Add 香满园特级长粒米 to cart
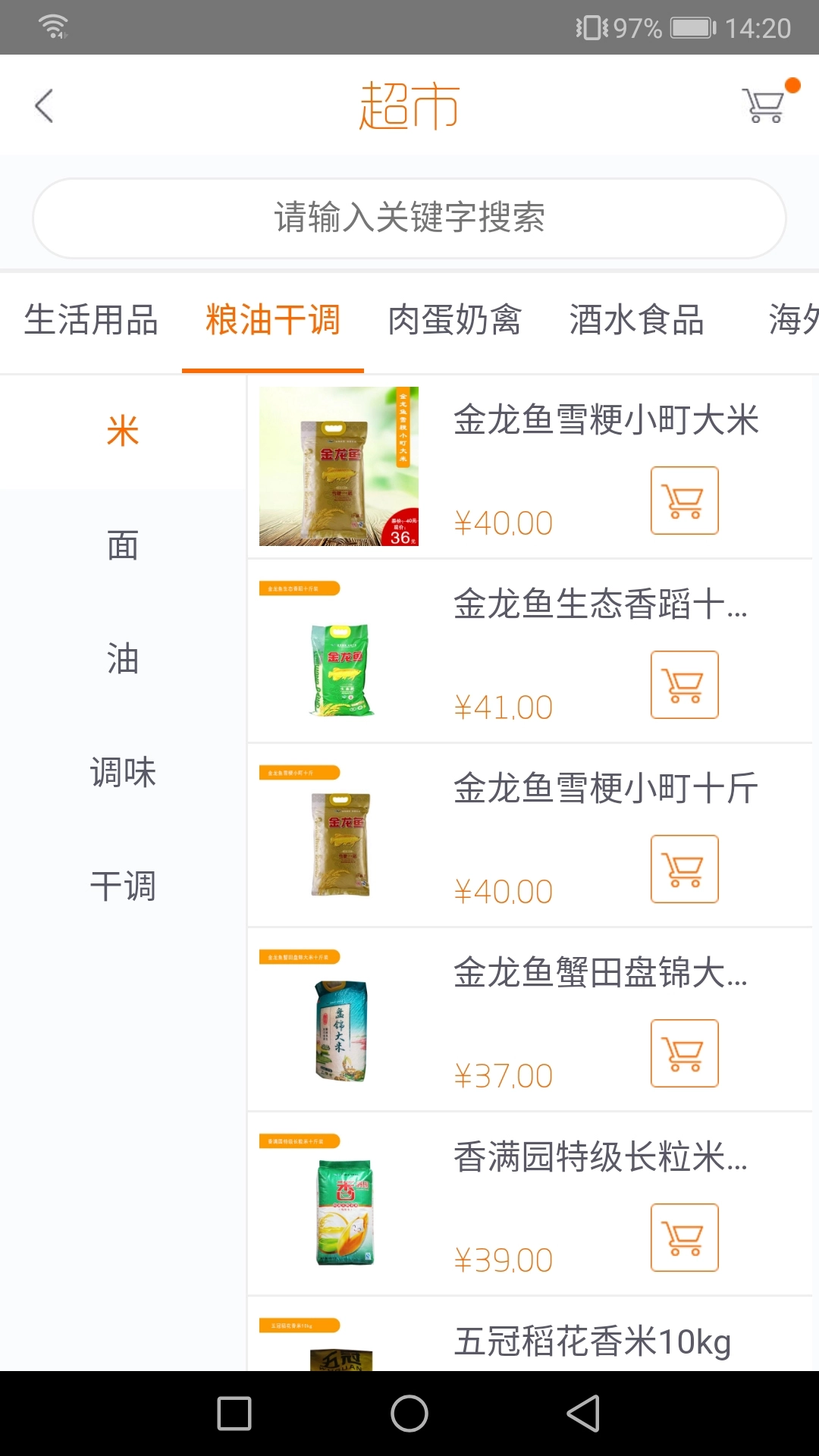 683,1238
